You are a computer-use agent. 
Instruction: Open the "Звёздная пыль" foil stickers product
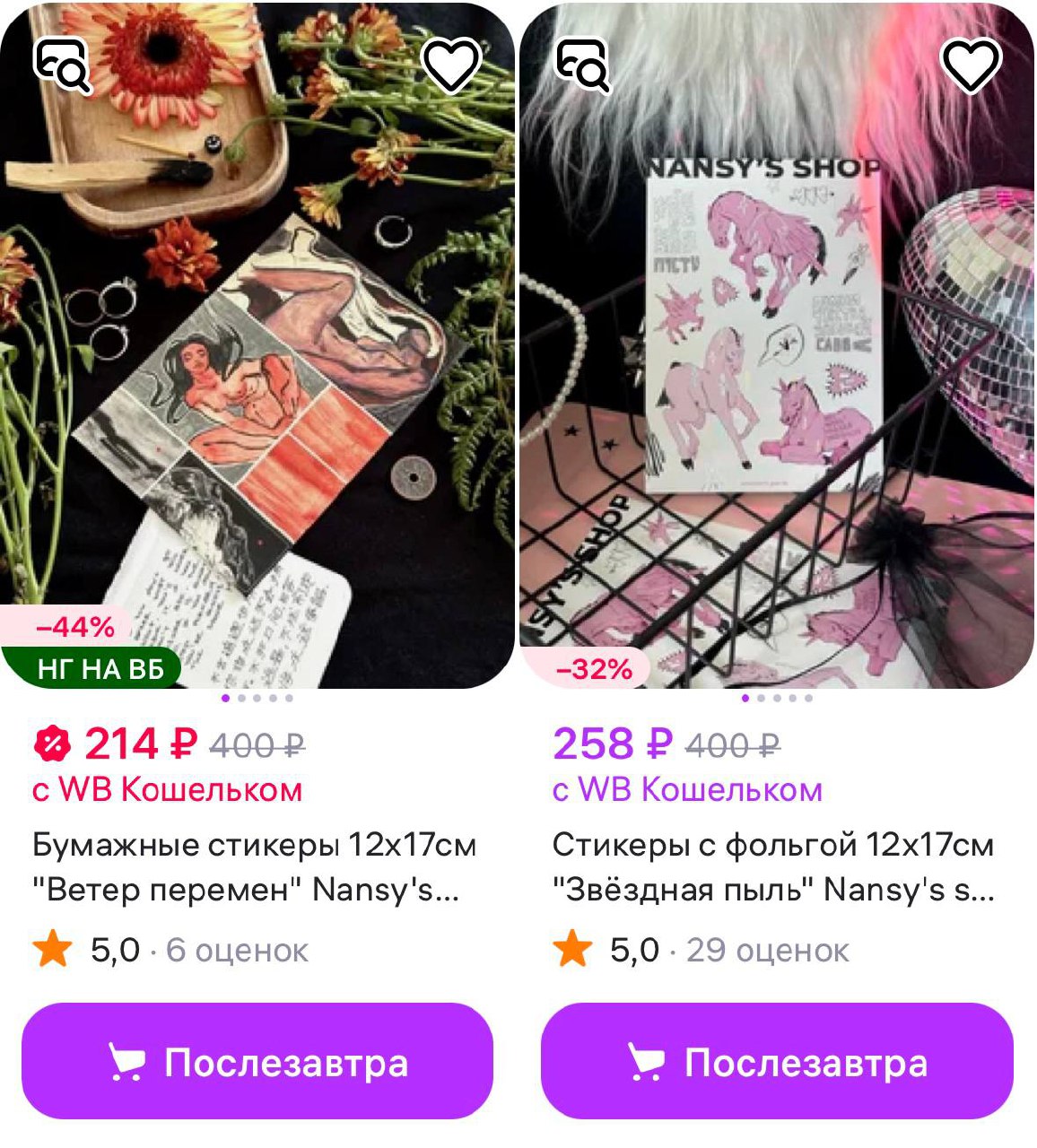pos(773,866)
